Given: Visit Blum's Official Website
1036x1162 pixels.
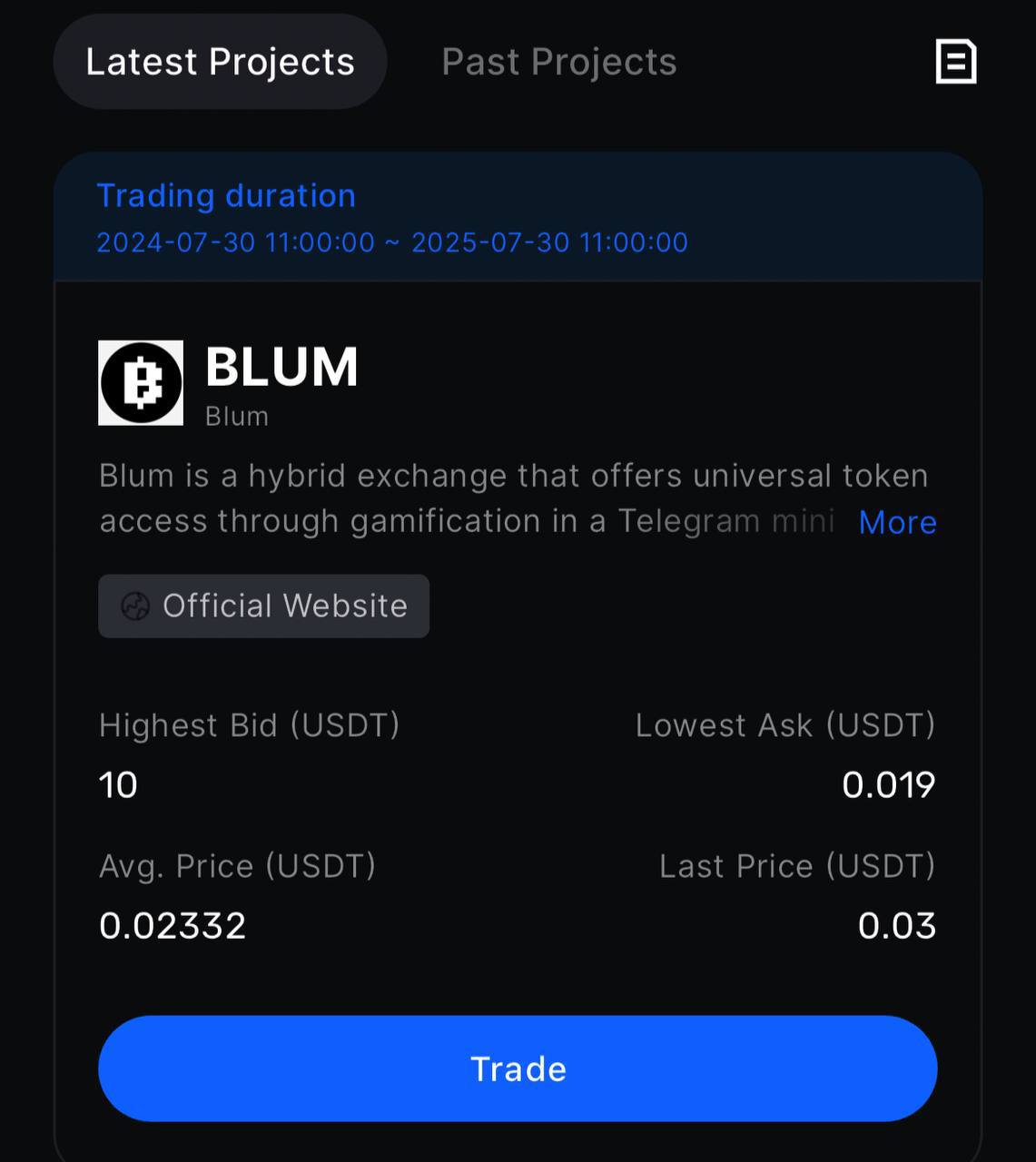Looking at the screenshot, I should click(x=263, y=606).
